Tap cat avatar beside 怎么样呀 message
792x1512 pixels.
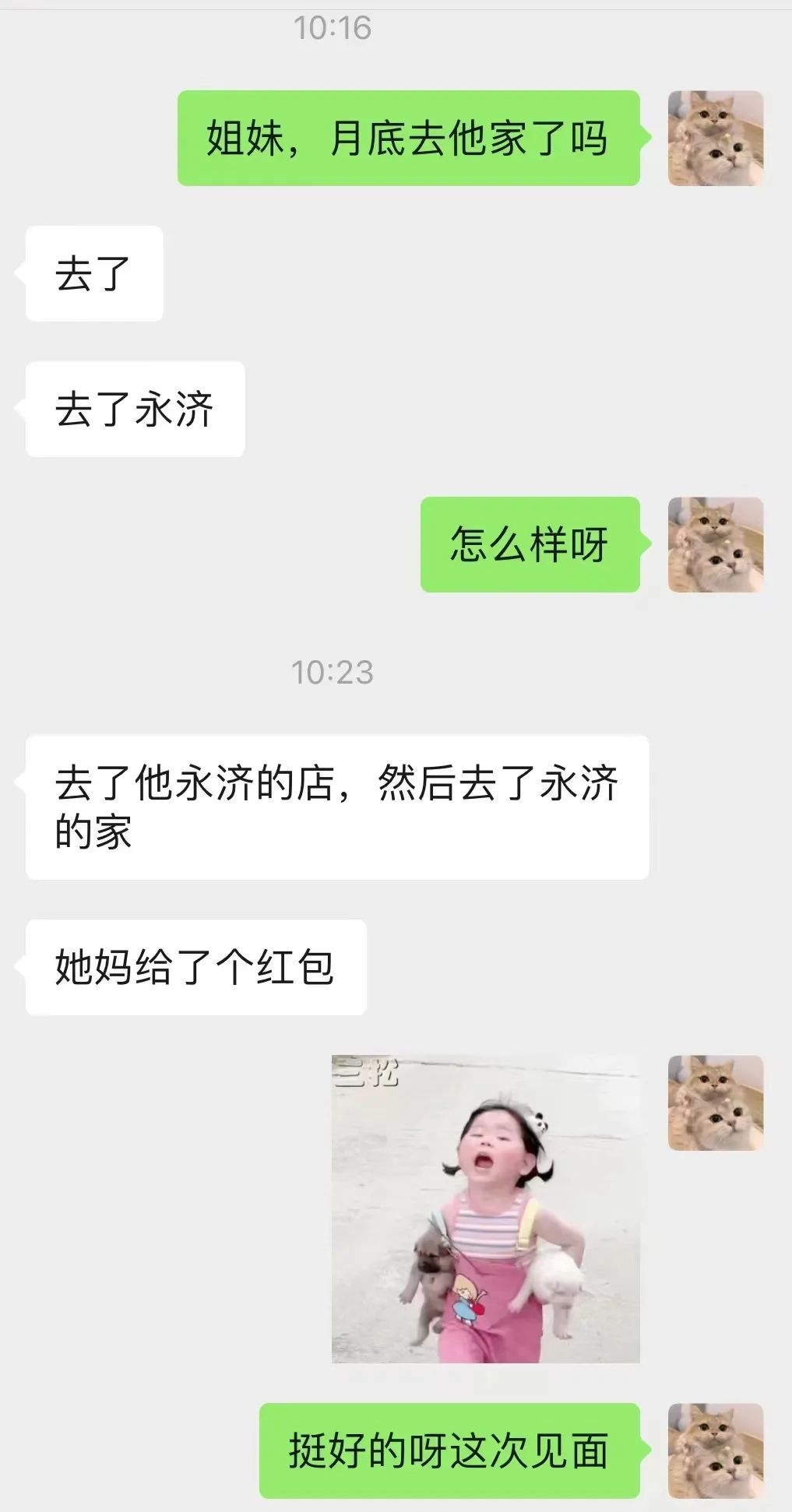coord(715,544)
